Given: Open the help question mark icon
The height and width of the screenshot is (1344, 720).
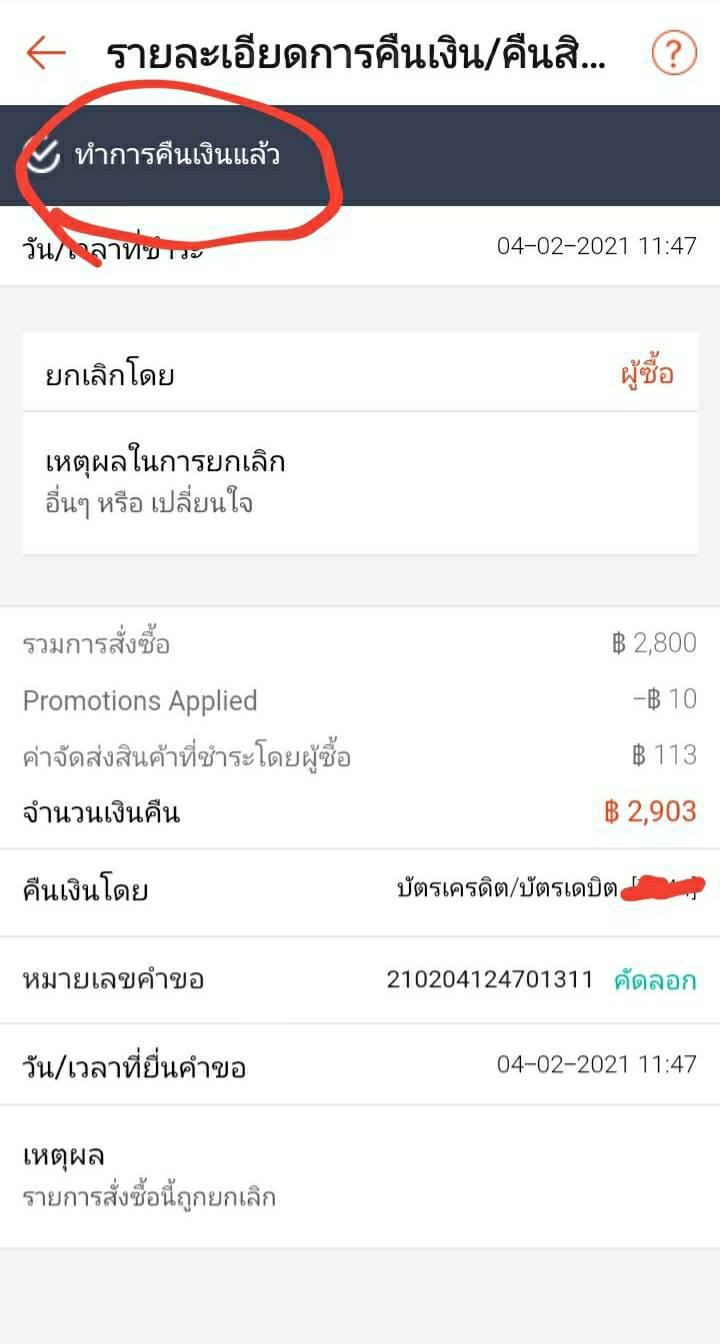Looking at the screenshot, I should [673, 53].
